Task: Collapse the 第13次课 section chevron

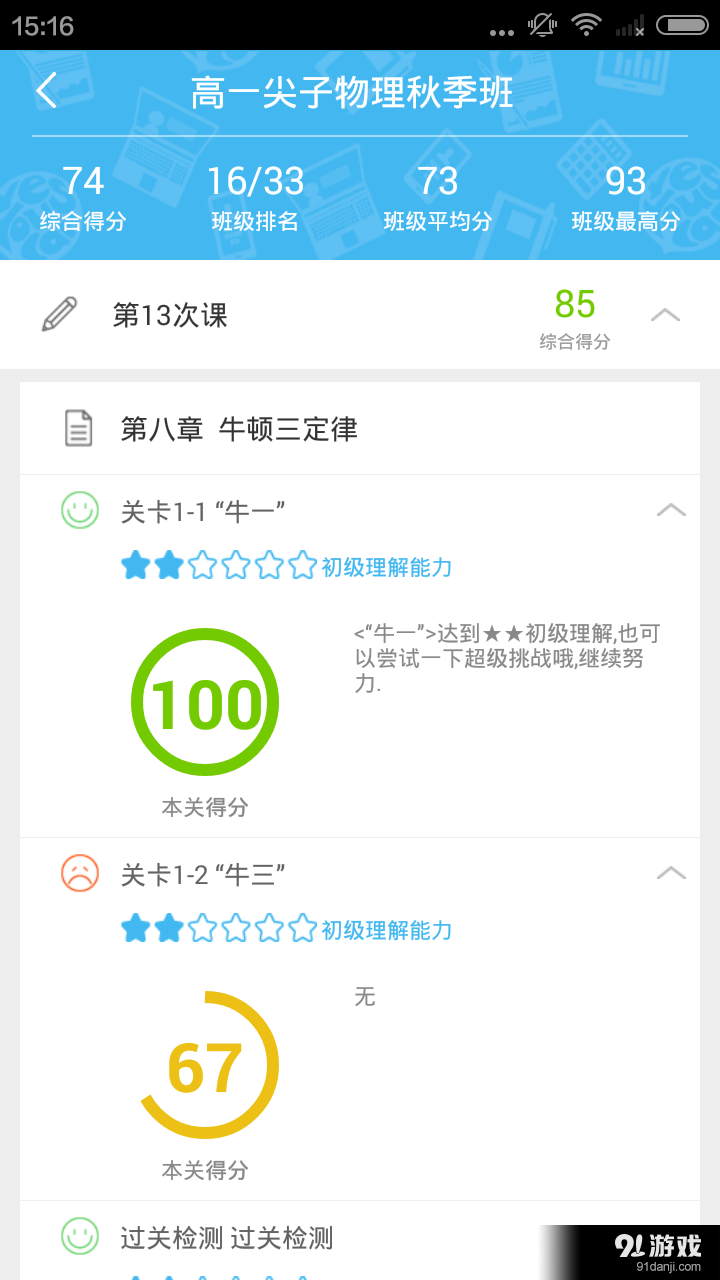Action: pyautogui.click(x=665, y=313)
